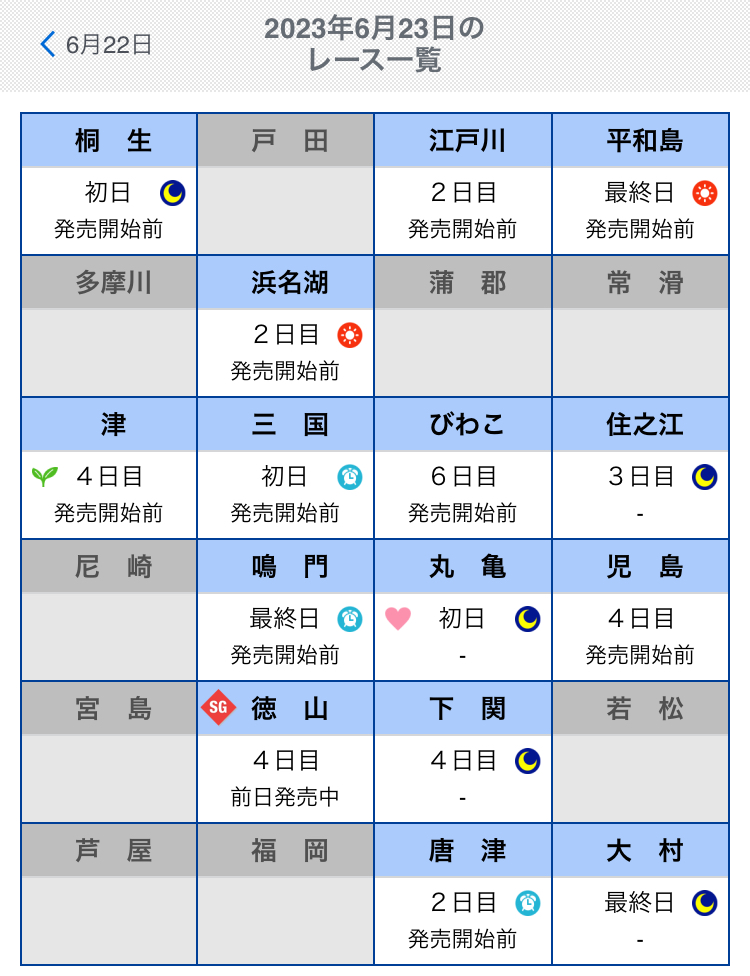Go back to 6月22日 races
750x976 pixels.
pyautogui.click(x=96, y=44)
